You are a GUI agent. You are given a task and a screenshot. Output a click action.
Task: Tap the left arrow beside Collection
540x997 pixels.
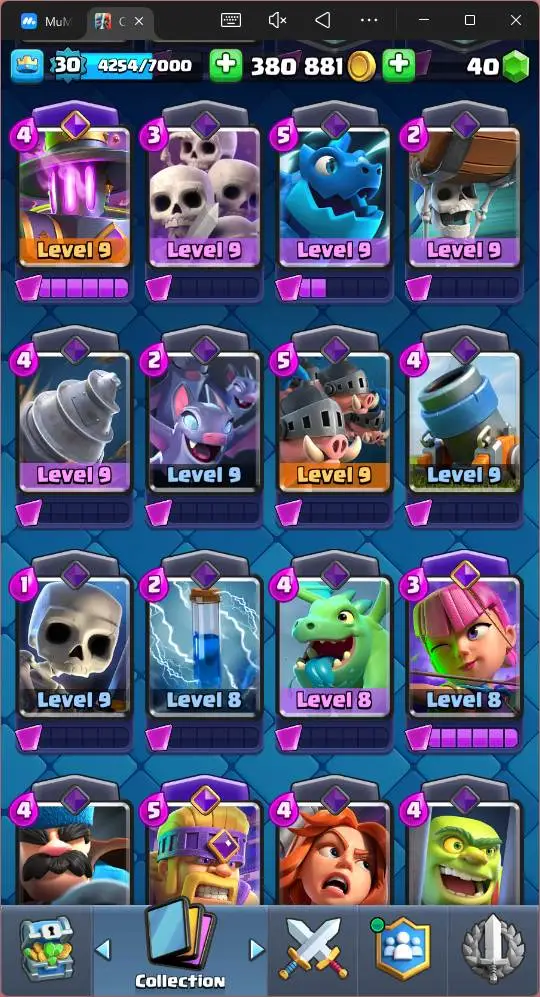(102, 950)
